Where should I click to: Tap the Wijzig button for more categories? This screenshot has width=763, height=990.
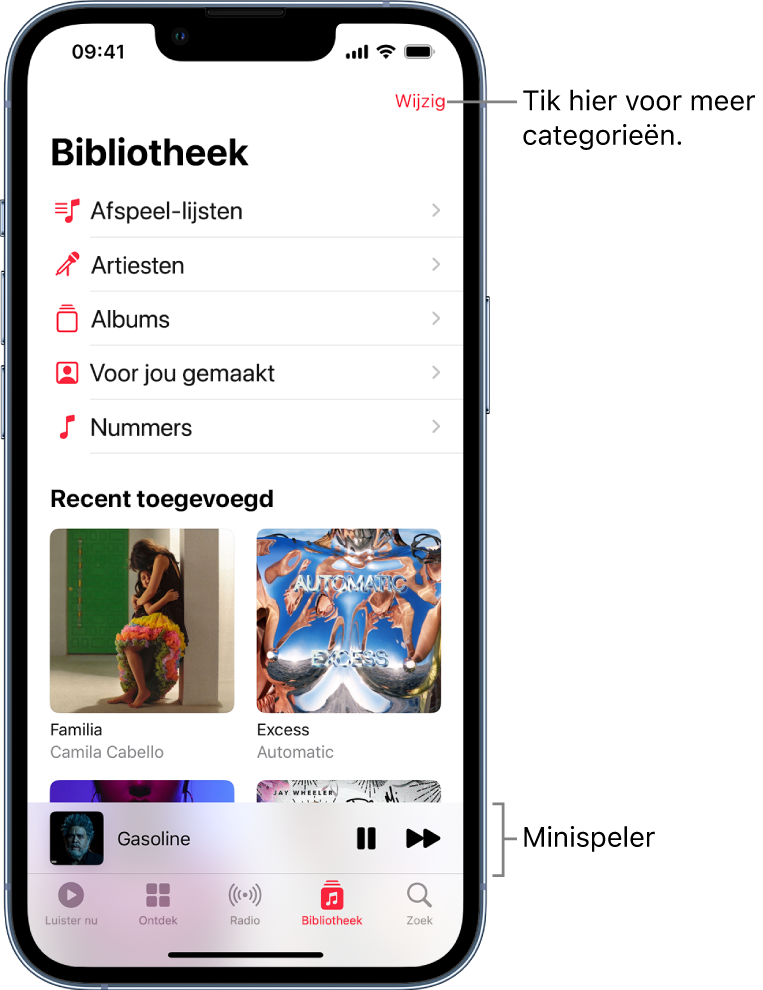pyautogui.click(x=421, y=100)
